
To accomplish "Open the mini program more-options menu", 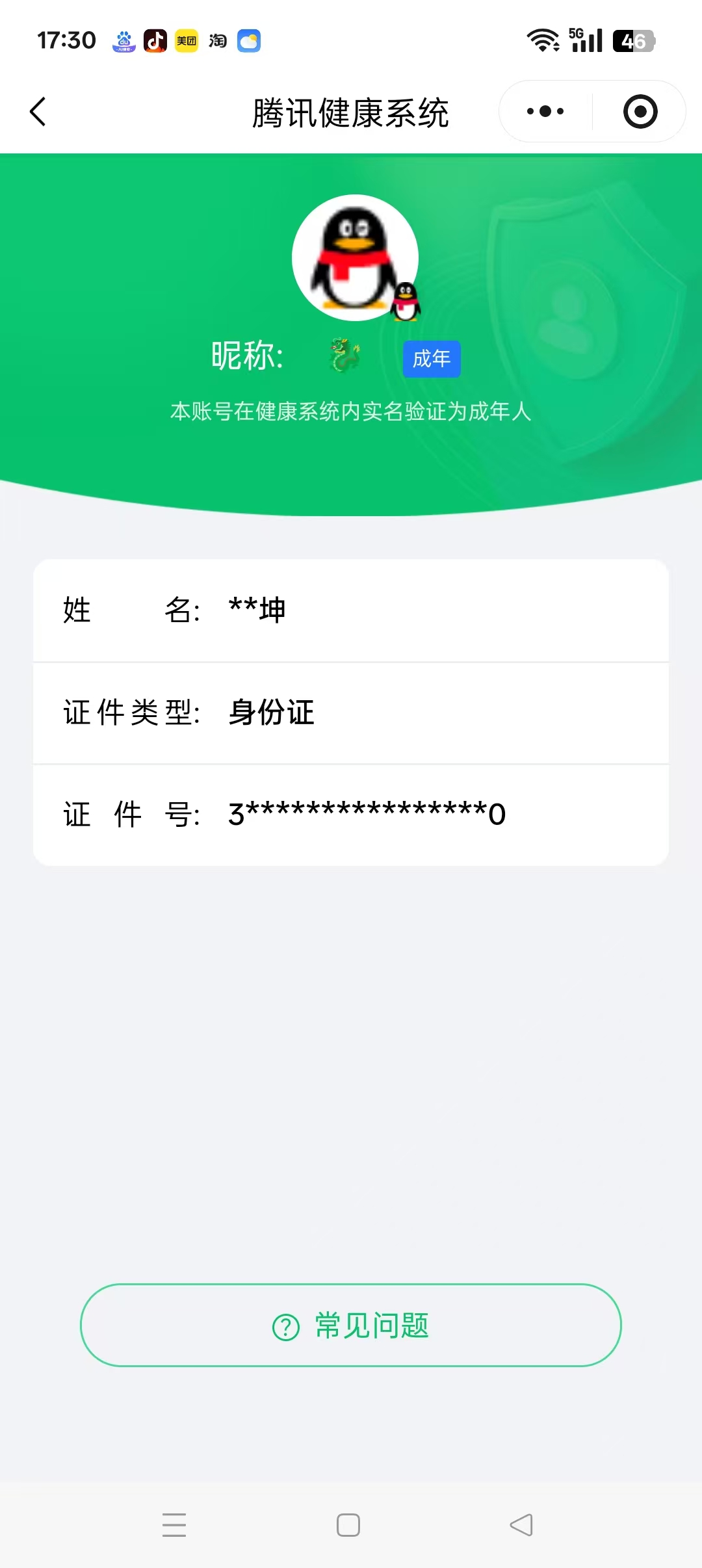I will click(x=545, y=112).
